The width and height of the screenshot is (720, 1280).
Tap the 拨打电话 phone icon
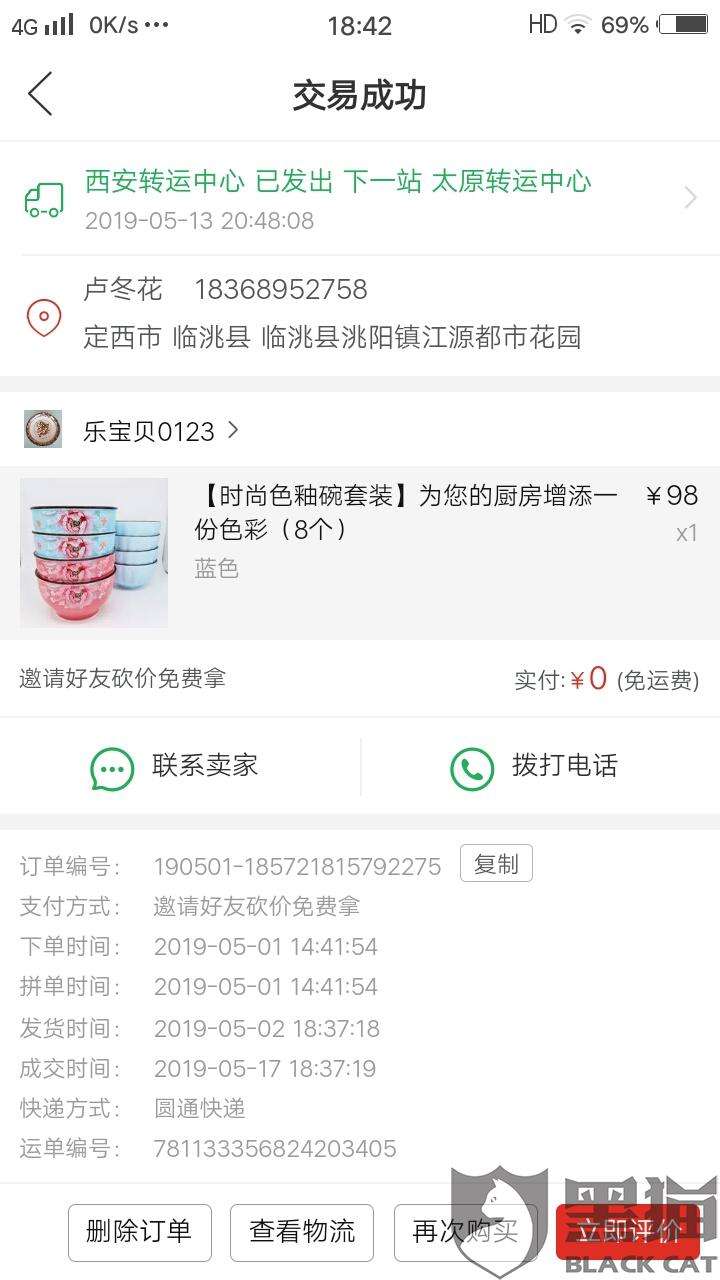[x=470, y=766]
